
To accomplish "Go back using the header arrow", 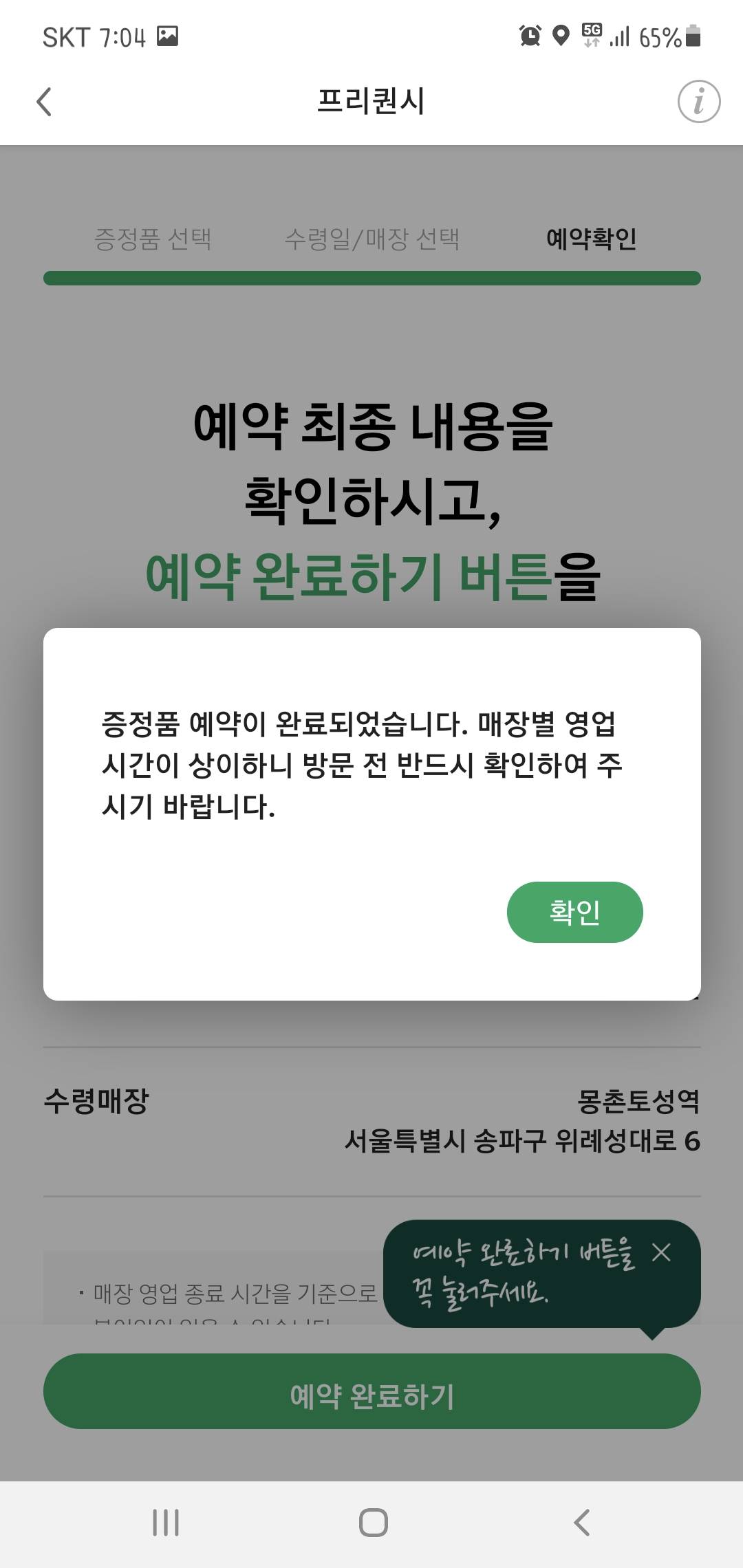I will pyautogui.click(x=44, y=102).
